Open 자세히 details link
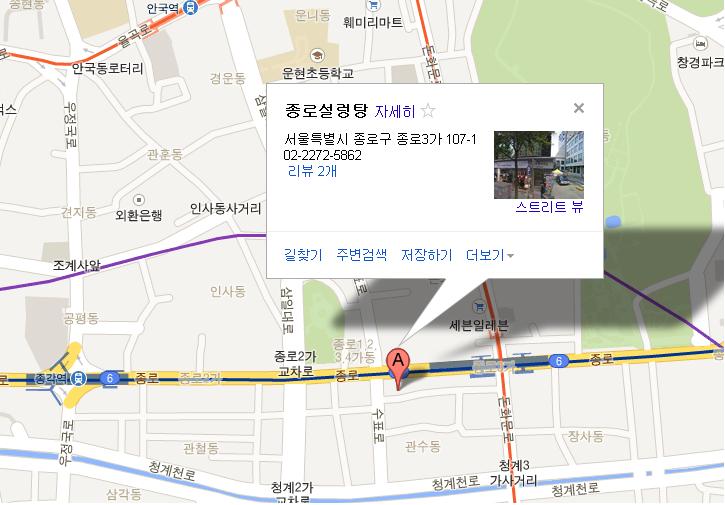This screenshot has height=505, width=725. click(395, 111)
